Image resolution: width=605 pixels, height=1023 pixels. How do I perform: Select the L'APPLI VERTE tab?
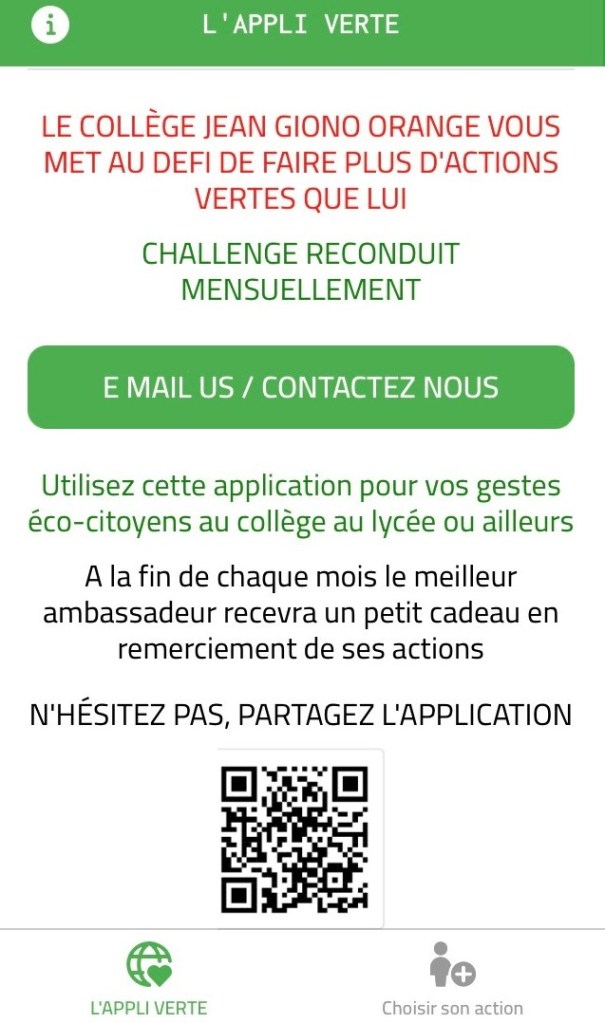pyautogui.click(x=149, y=978)
